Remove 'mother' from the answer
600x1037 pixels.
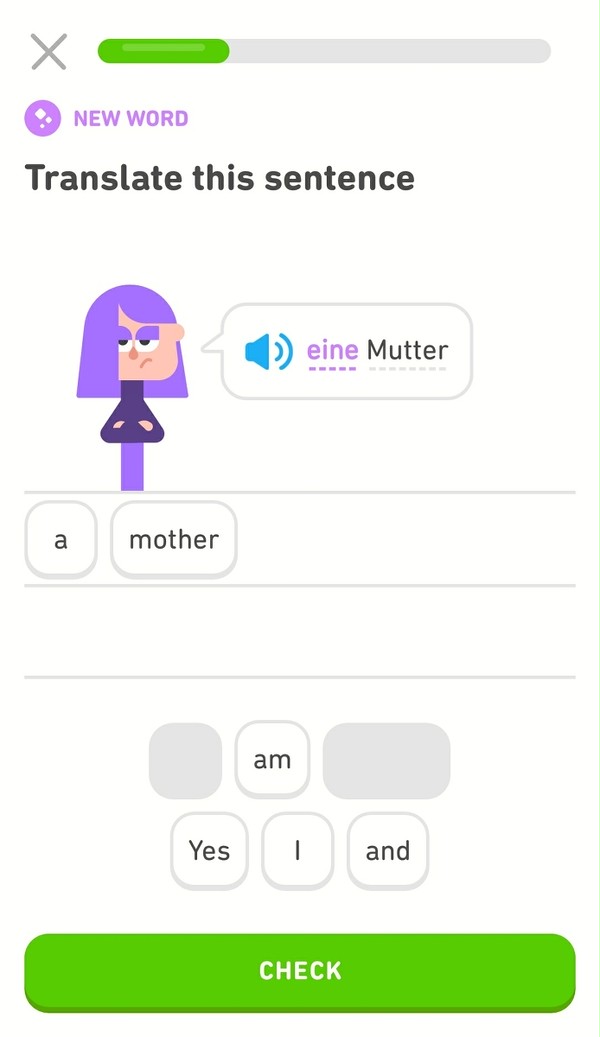tap(174, 540)
